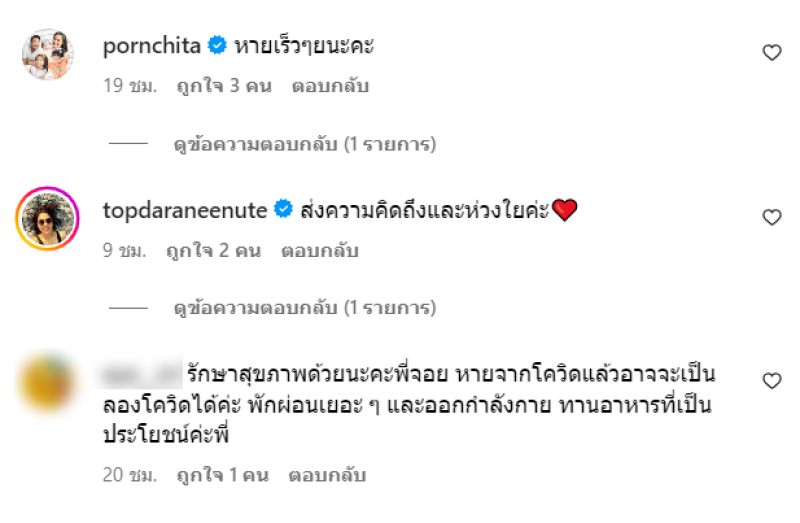Open pornchita's profile picture
The height and width of the screenshot is (523, 800).
coord(47,54)
